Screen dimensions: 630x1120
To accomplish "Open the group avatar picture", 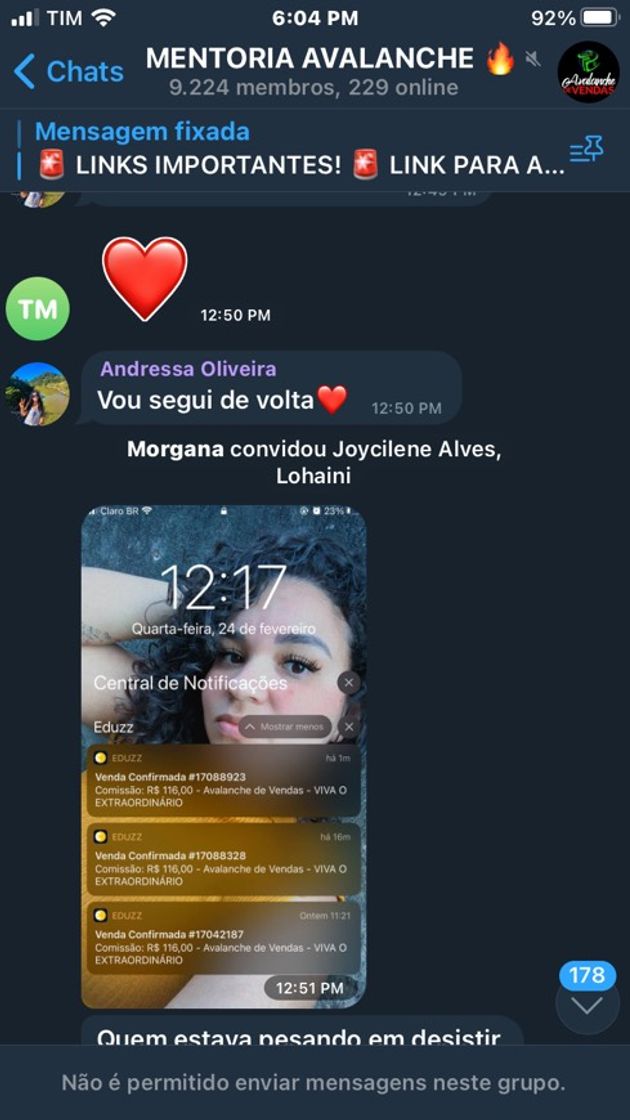I will coord(588,72).
